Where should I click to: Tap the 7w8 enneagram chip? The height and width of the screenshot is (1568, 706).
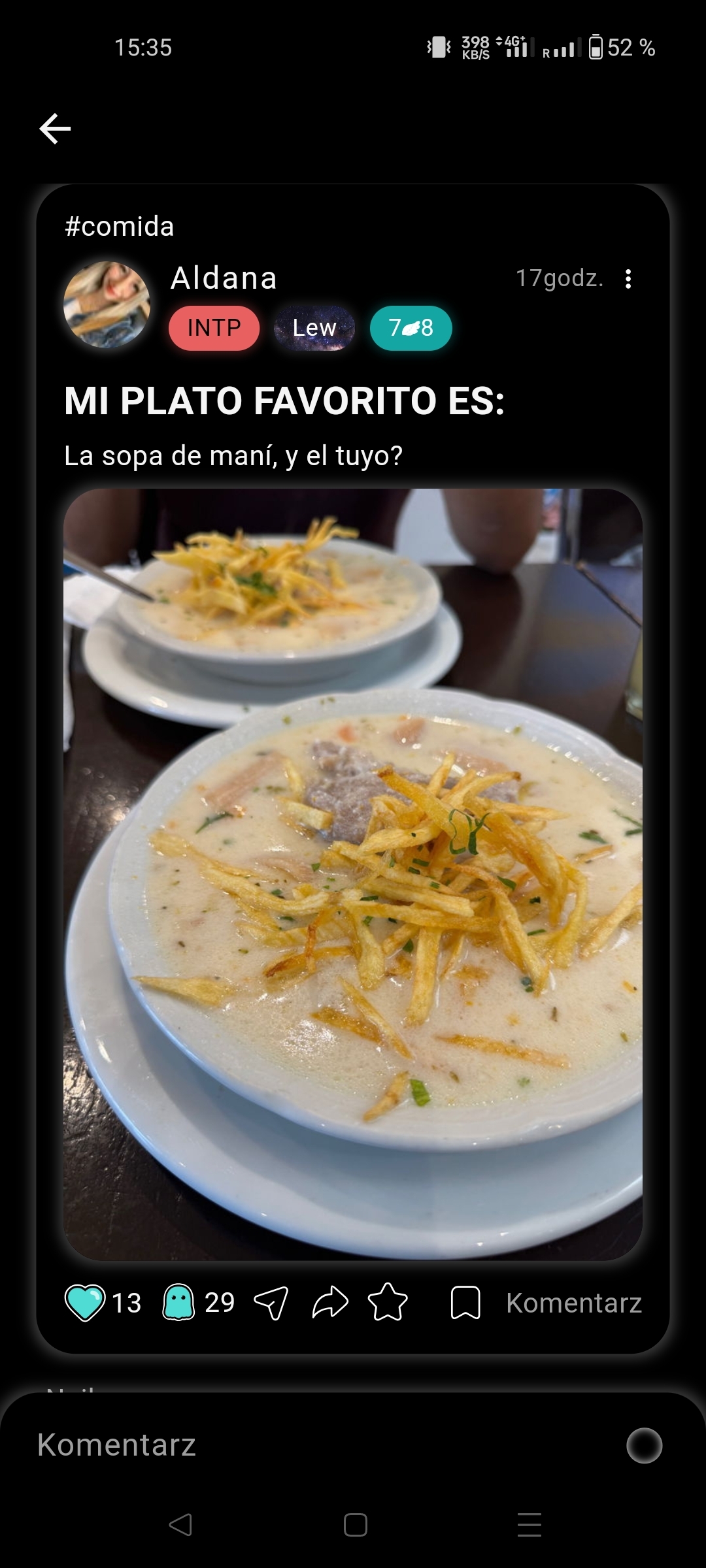click(411, 328)
